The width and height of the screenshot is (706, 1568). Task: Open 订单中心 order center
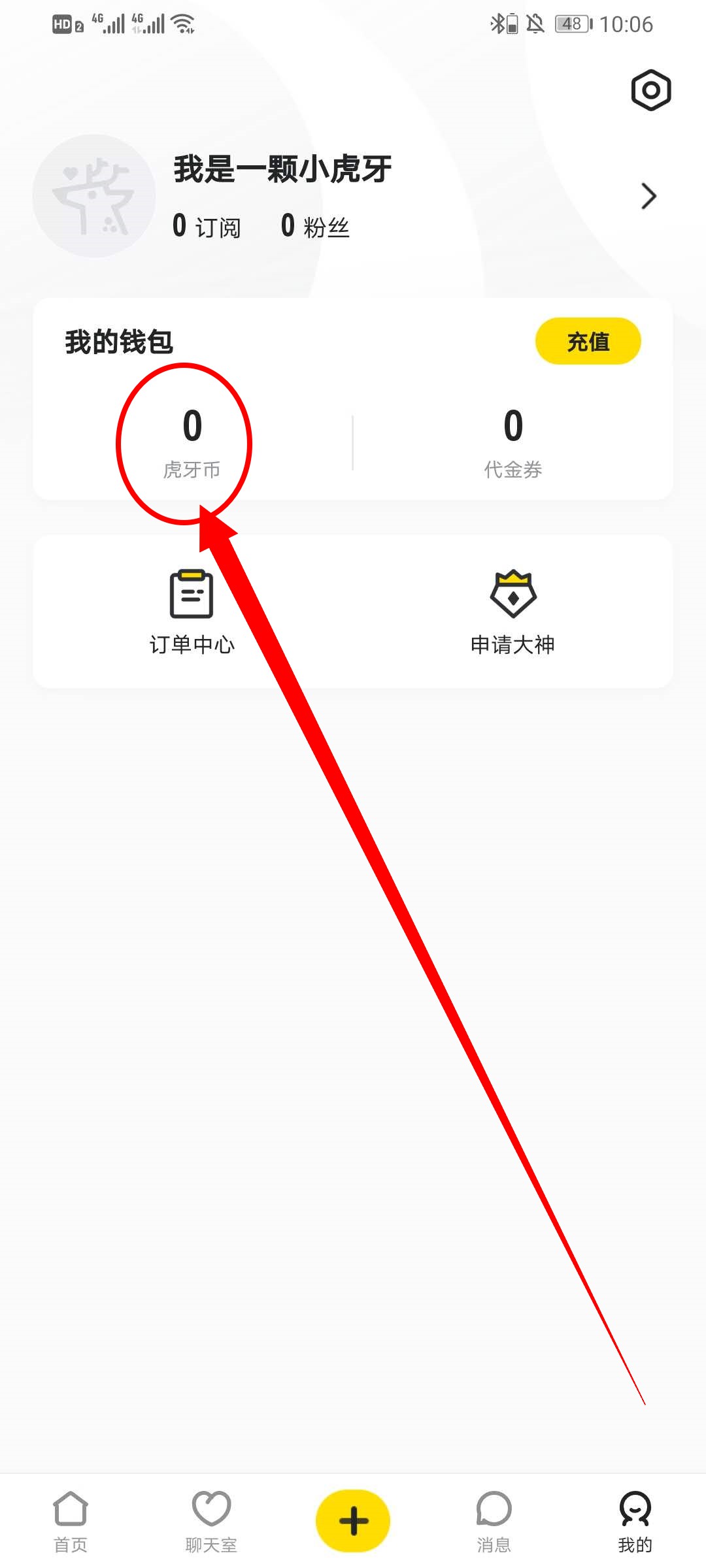tap(192, 612)
